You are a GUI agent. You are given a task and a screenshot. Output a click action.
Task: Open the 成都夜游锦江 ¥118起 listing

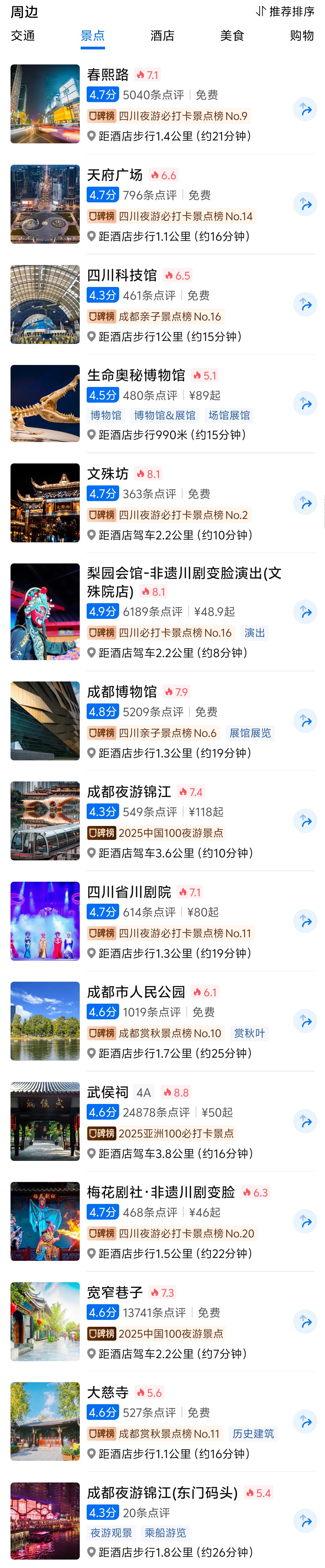click(129, 792)
